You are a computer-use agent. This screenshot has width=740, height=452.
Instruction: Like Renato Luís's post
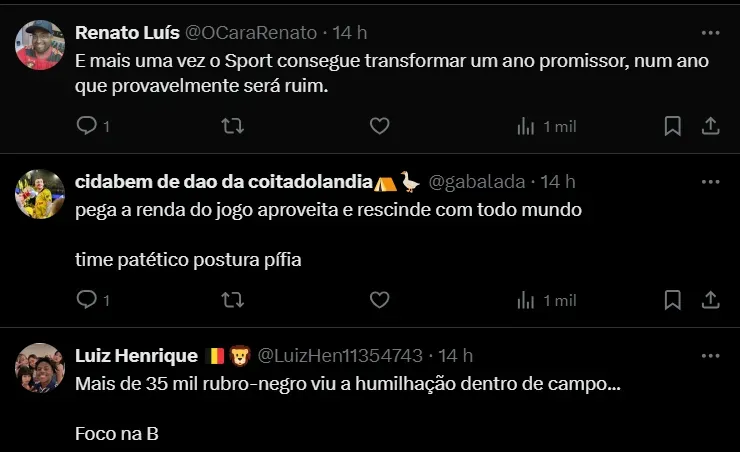point(379,126)
